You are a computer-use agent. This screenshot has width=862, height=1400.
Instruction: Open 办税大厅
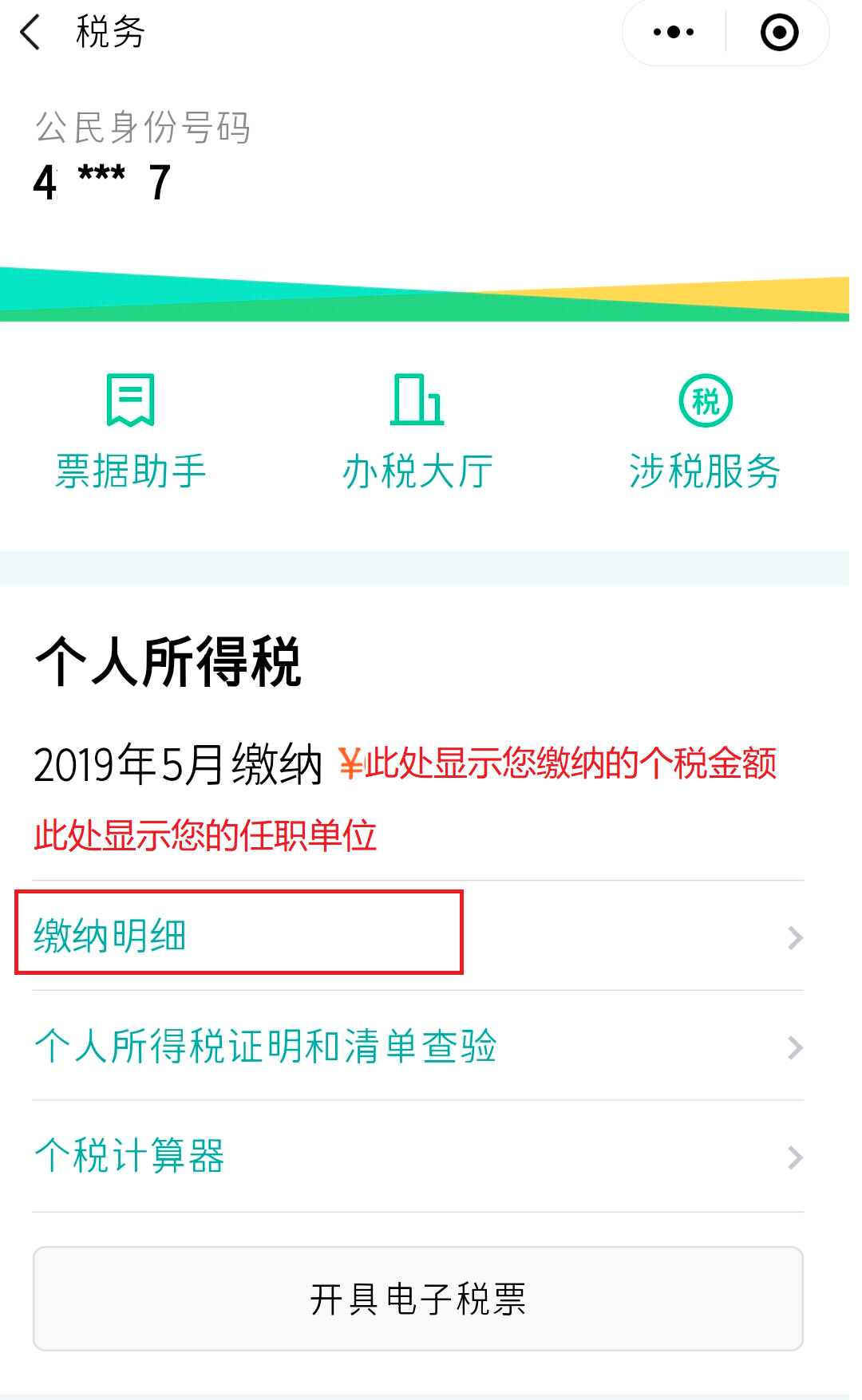tap(417, 432)
